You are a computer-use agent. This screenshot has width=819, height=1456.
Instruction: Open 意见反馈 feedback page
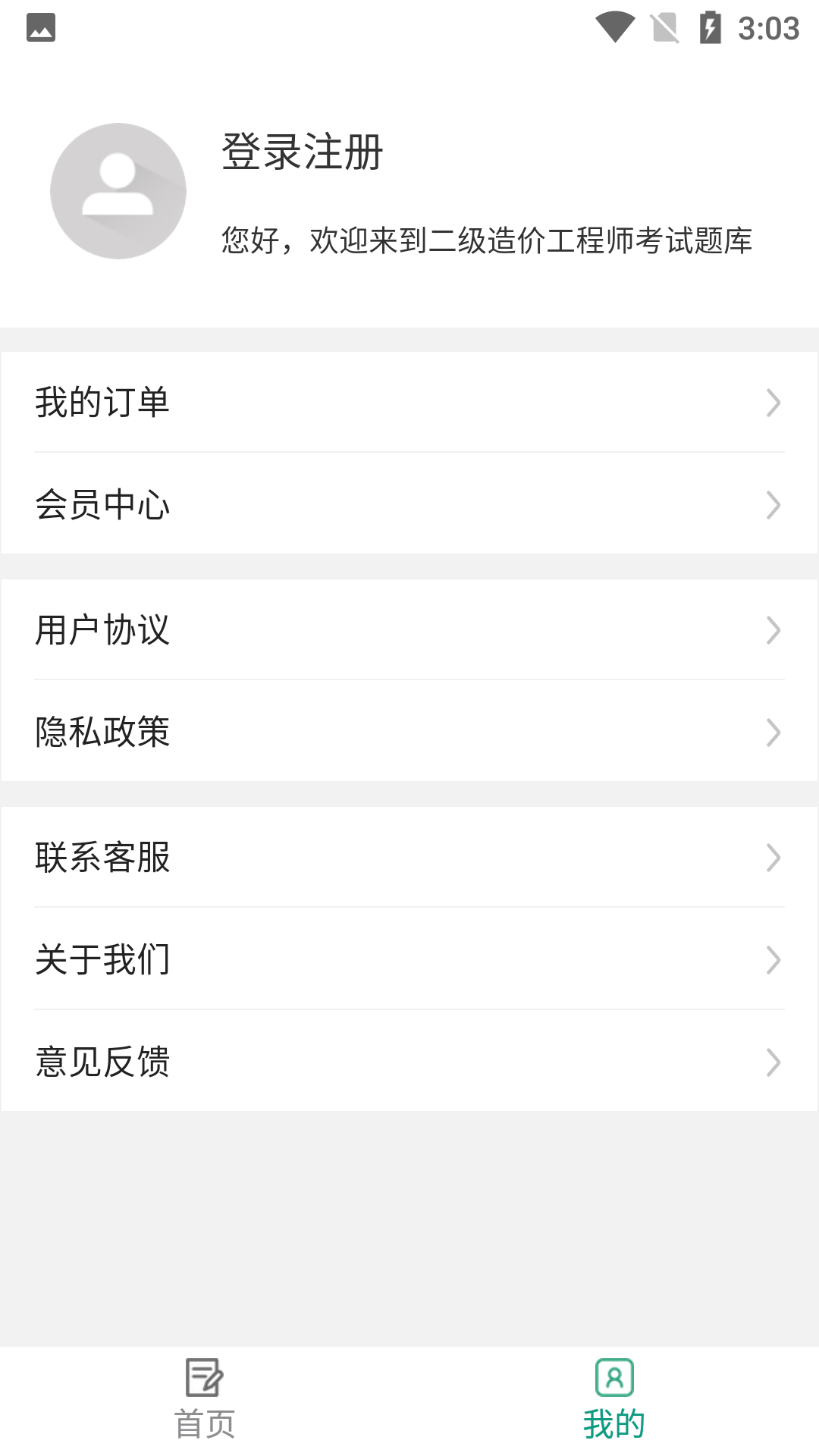[x=102, y=1062]
